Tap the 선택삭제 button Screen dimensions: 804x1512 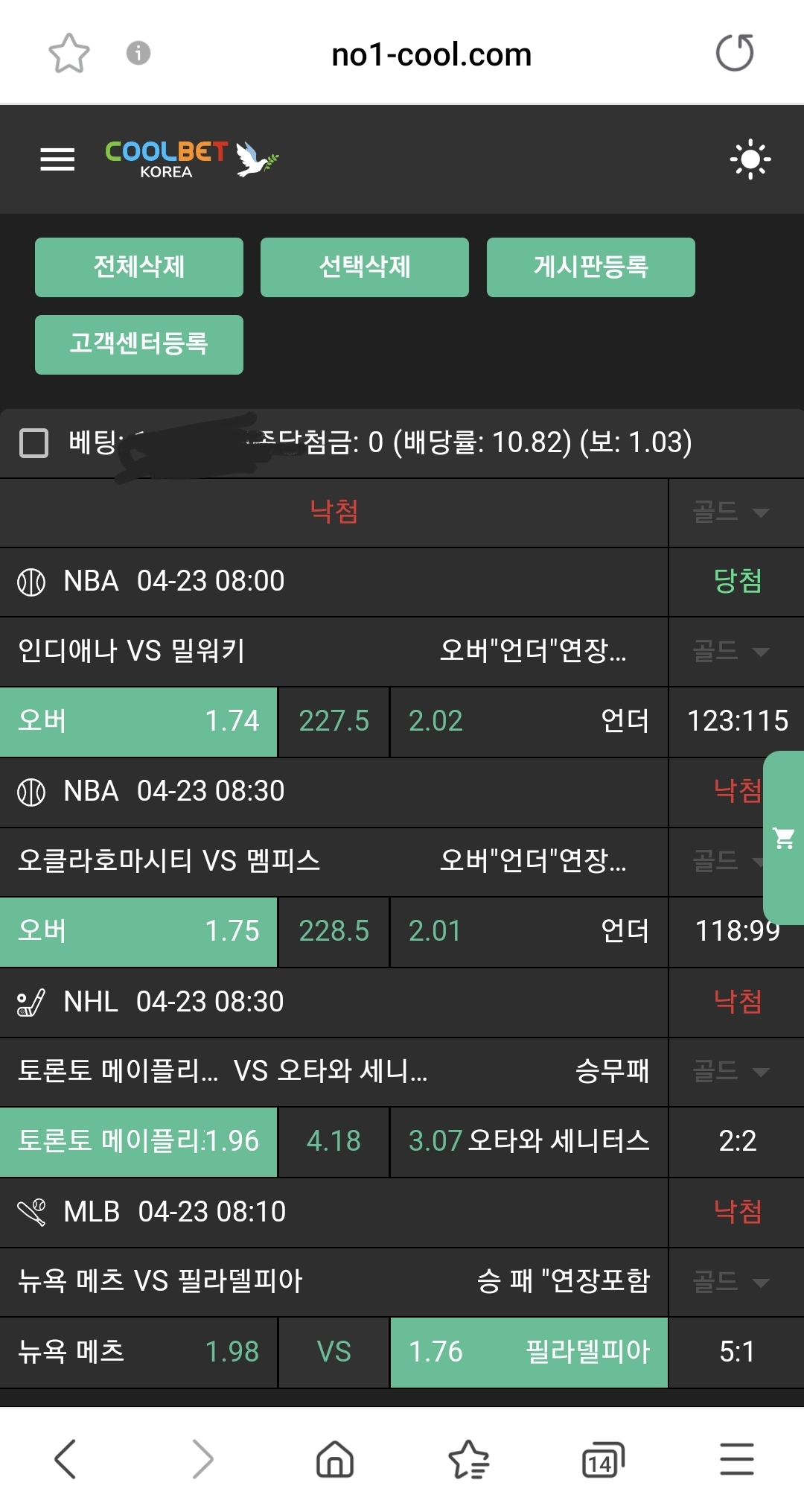coord(365,267)
